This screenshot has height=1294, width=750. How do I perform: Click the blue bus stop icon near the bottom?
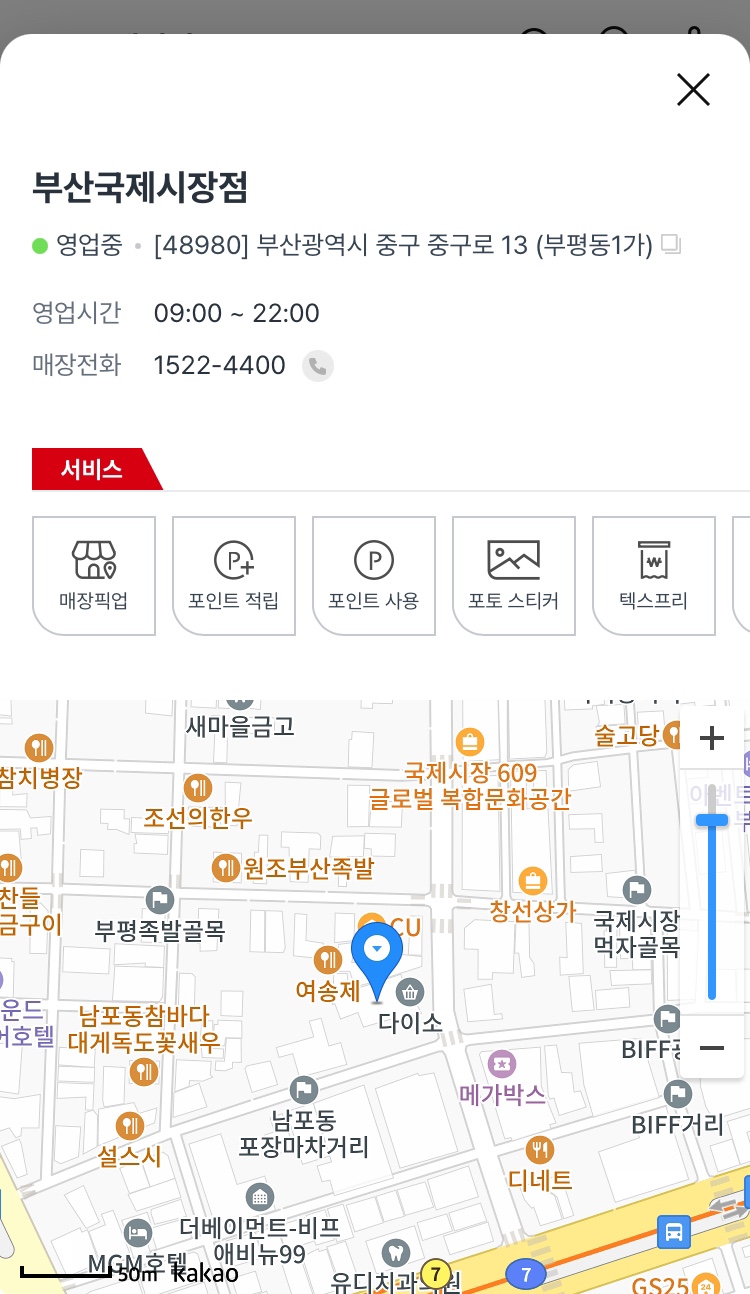click(673, 1232)
